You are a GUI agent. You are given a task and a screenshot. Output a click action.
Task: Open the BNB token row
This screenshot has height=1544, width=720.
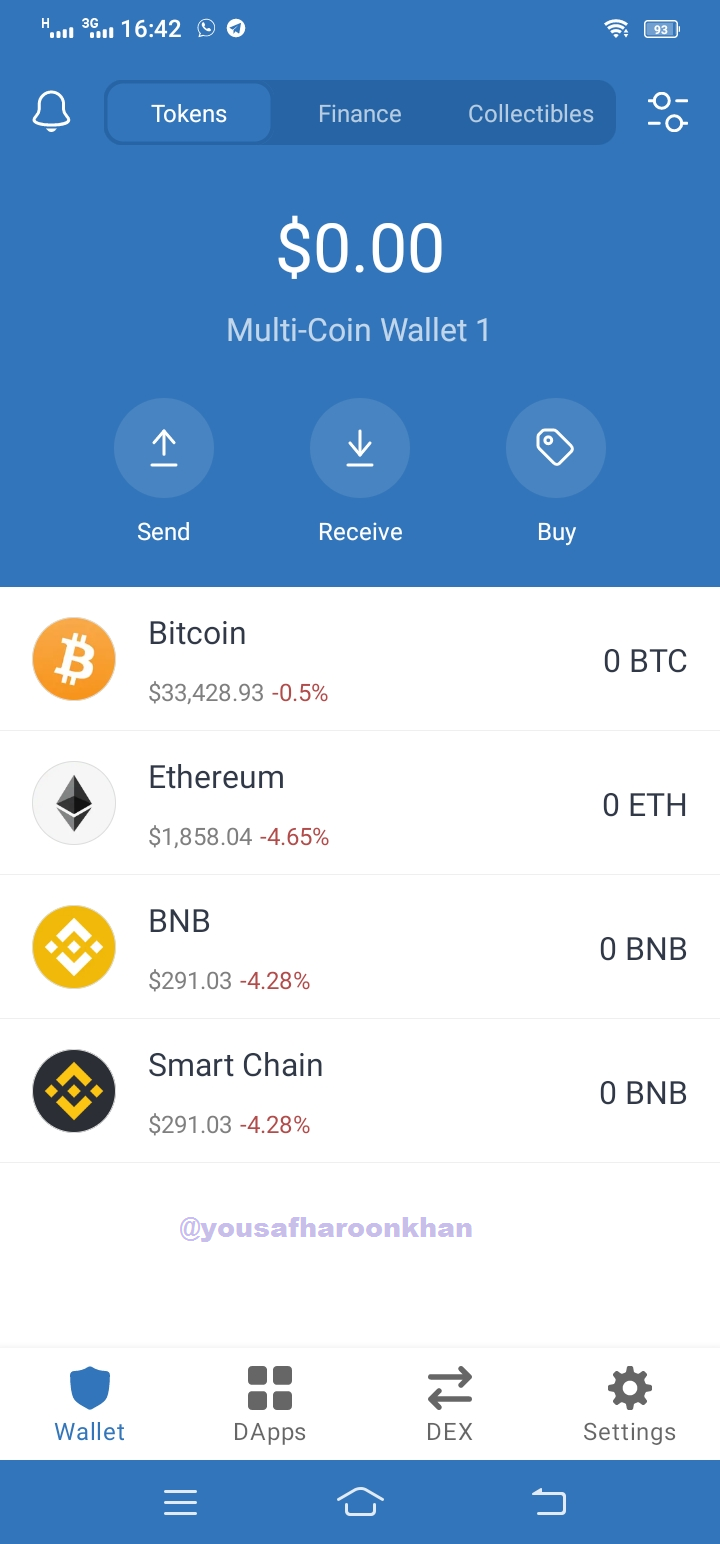[x=360, y=948]
